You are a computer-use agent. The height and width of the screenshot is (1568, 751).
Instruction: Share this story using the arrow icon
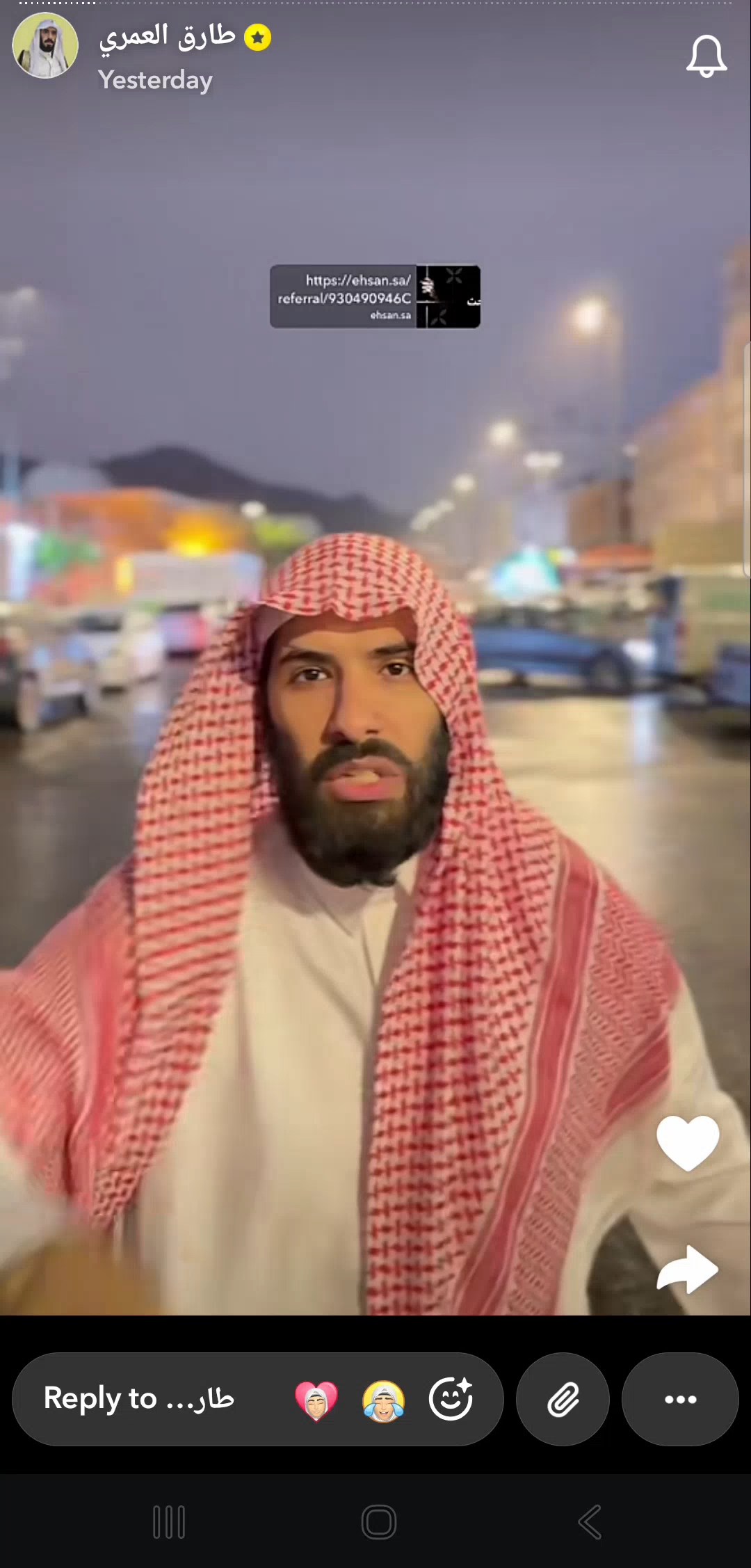[688, 1270]
